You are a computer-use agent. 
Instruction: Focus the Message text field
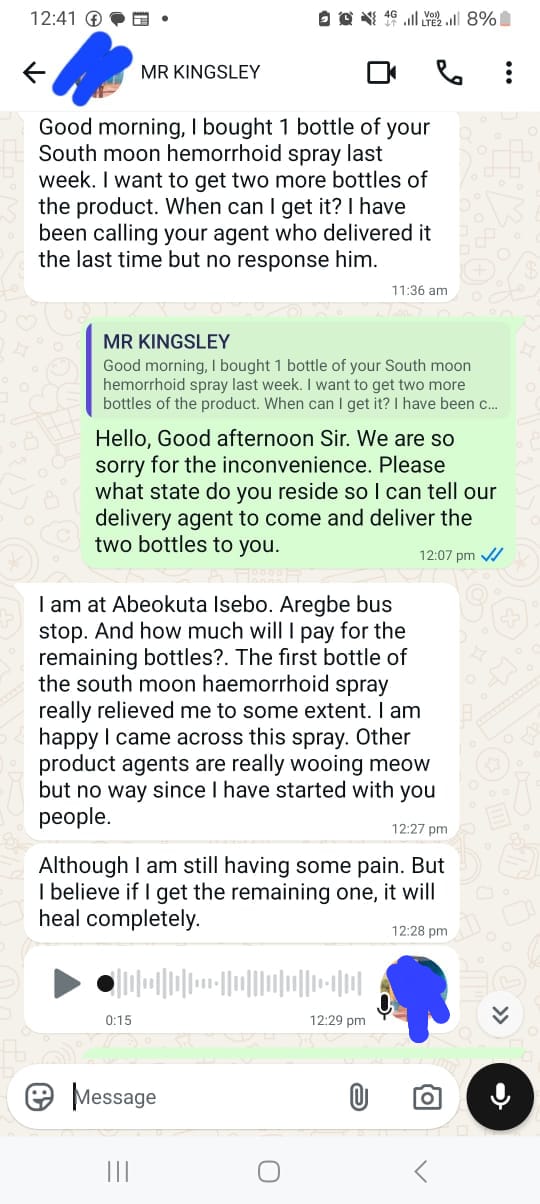pyautogui.click(x=200, y=1097)
